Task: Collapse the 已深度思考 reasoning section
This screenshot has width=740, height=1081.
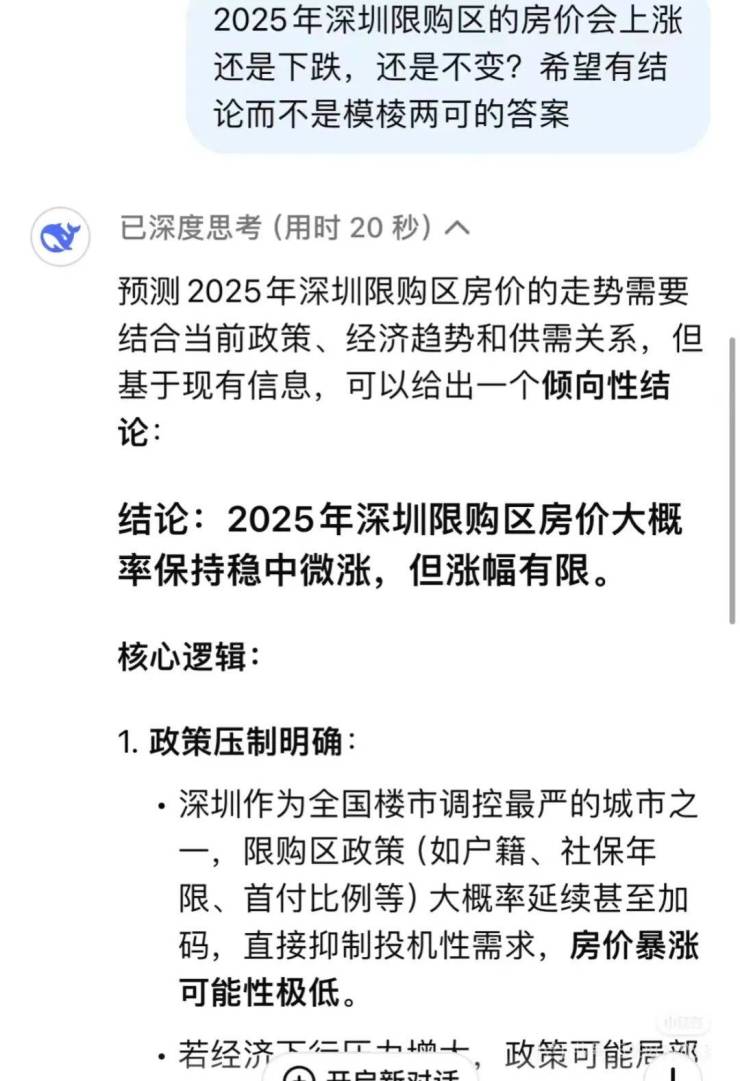Action: click(x=456, y=229)
